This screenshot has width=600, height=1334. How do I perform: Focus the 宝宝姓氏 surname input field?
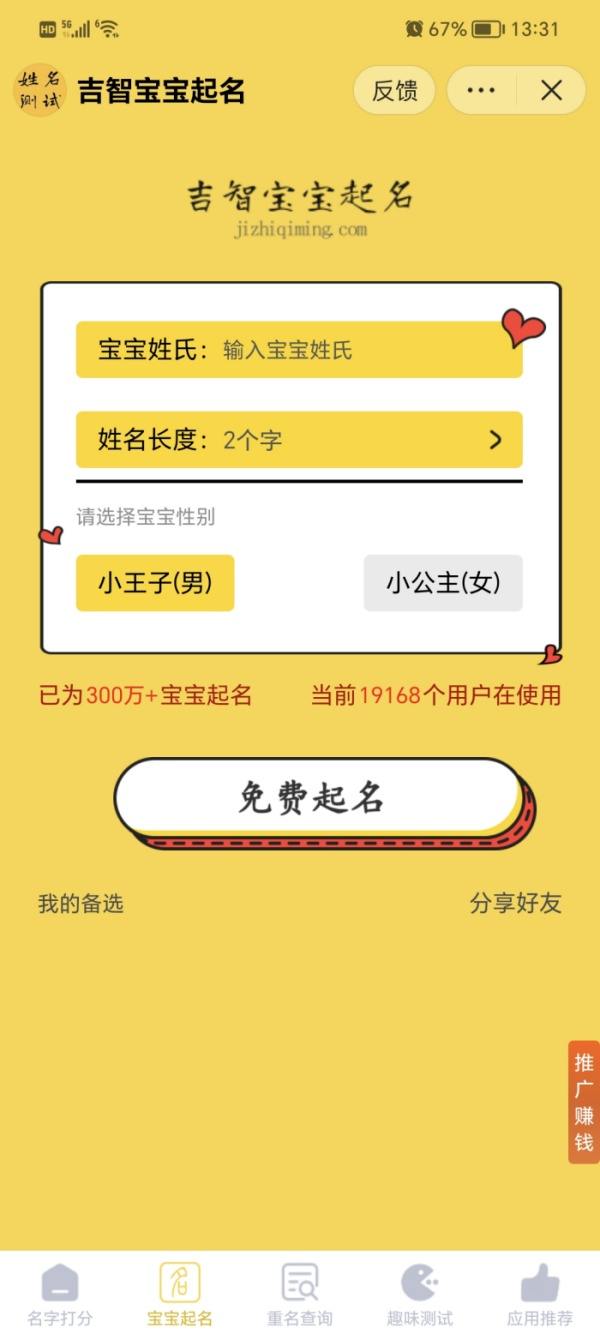tap(360, 350)
